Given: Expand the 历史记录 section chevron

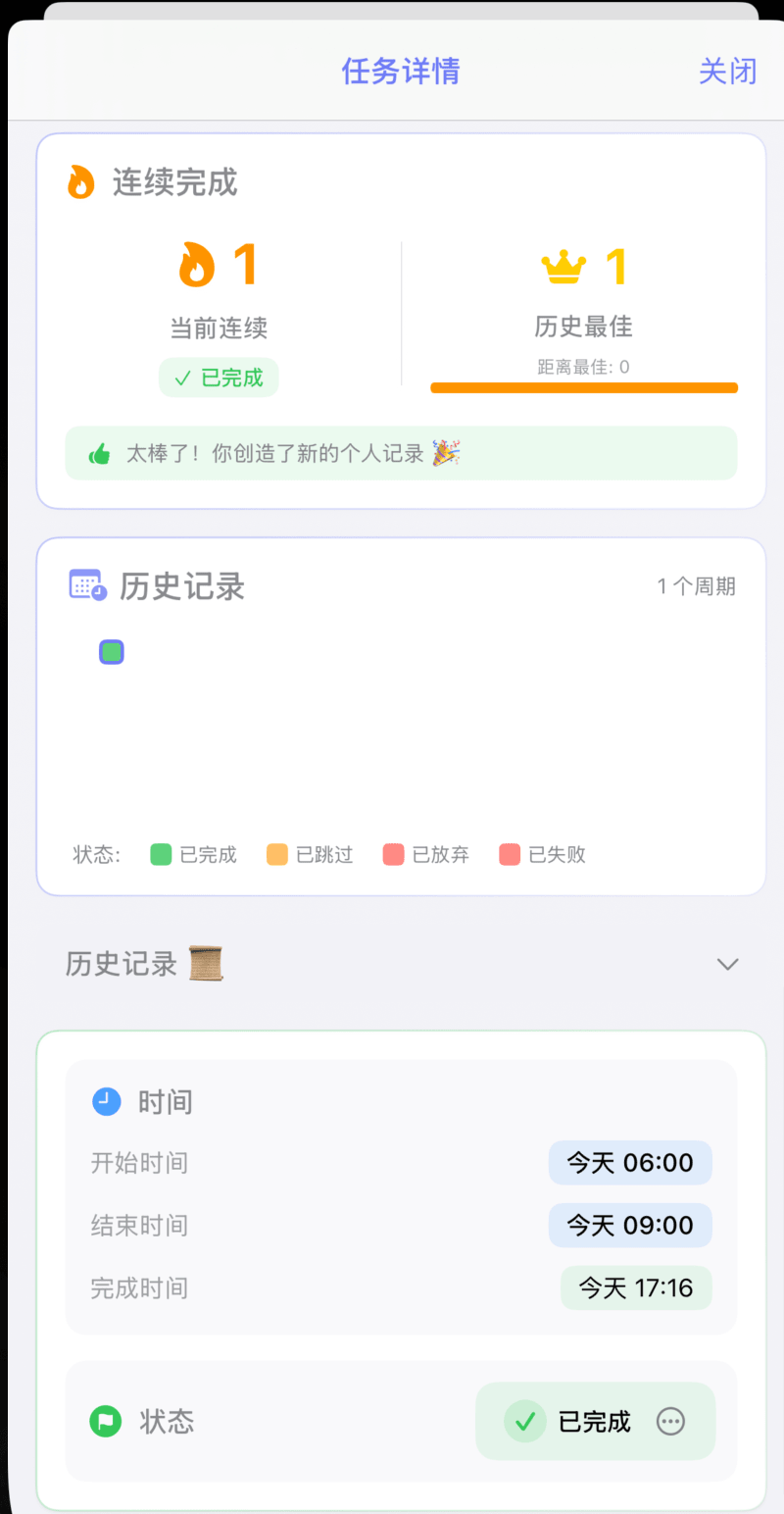Looking at the screenshot, I should [726, 964].
